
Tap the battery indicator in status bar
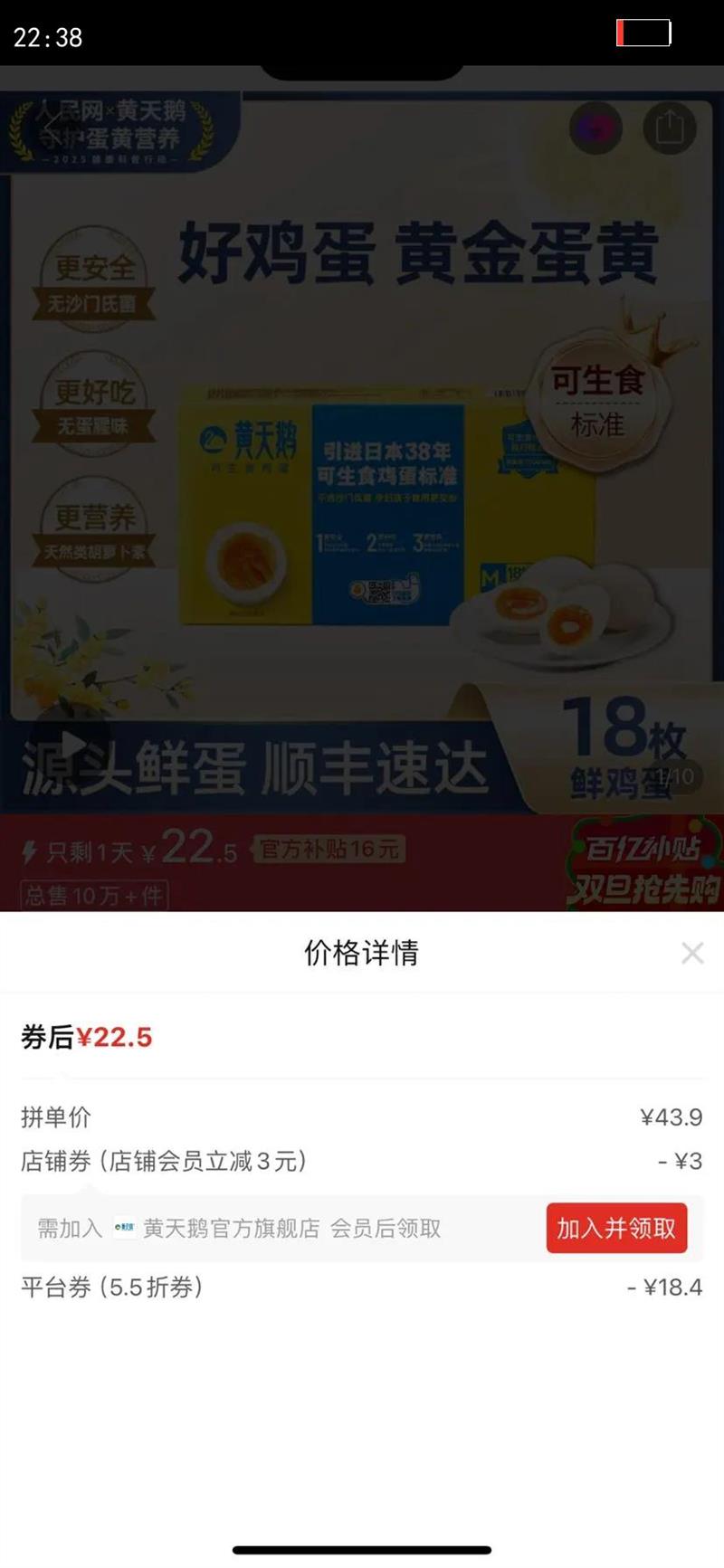point(643,33)
